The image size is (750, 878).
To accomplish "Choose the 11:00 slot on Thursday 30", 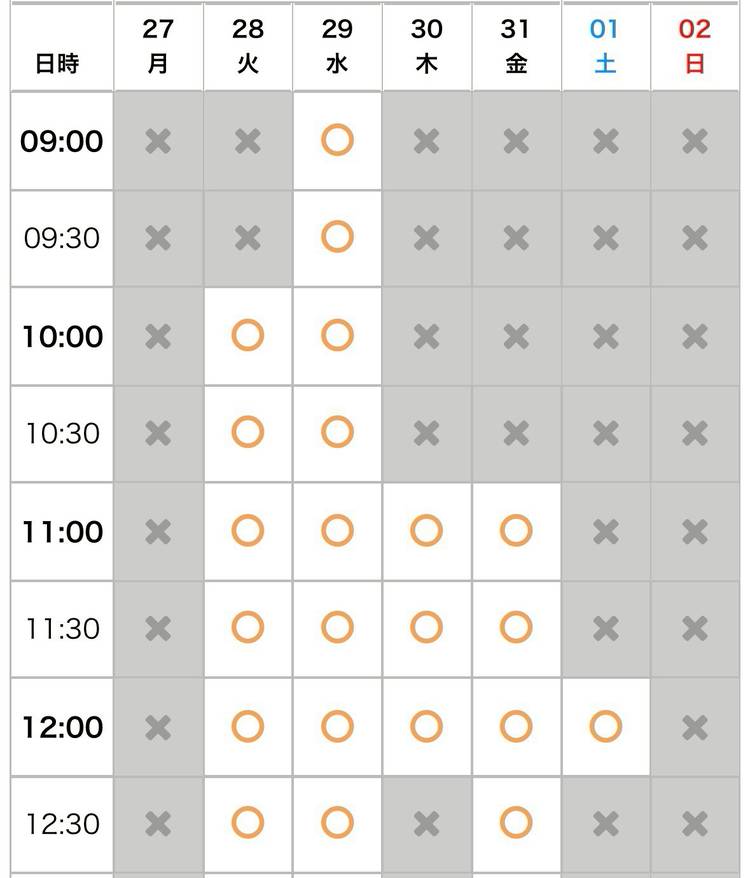I will [426, 531].
